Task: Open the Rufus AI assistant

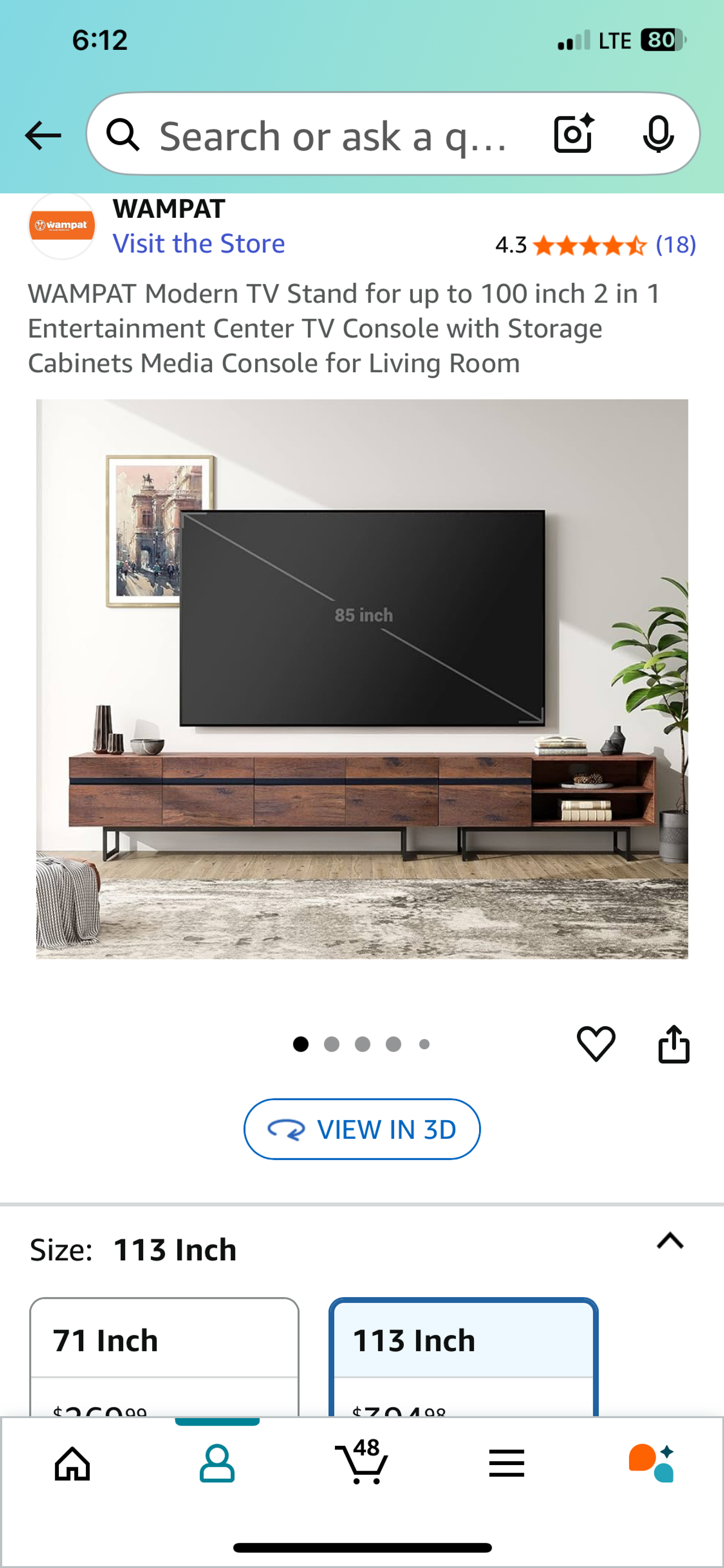Action: point(651,1463)
